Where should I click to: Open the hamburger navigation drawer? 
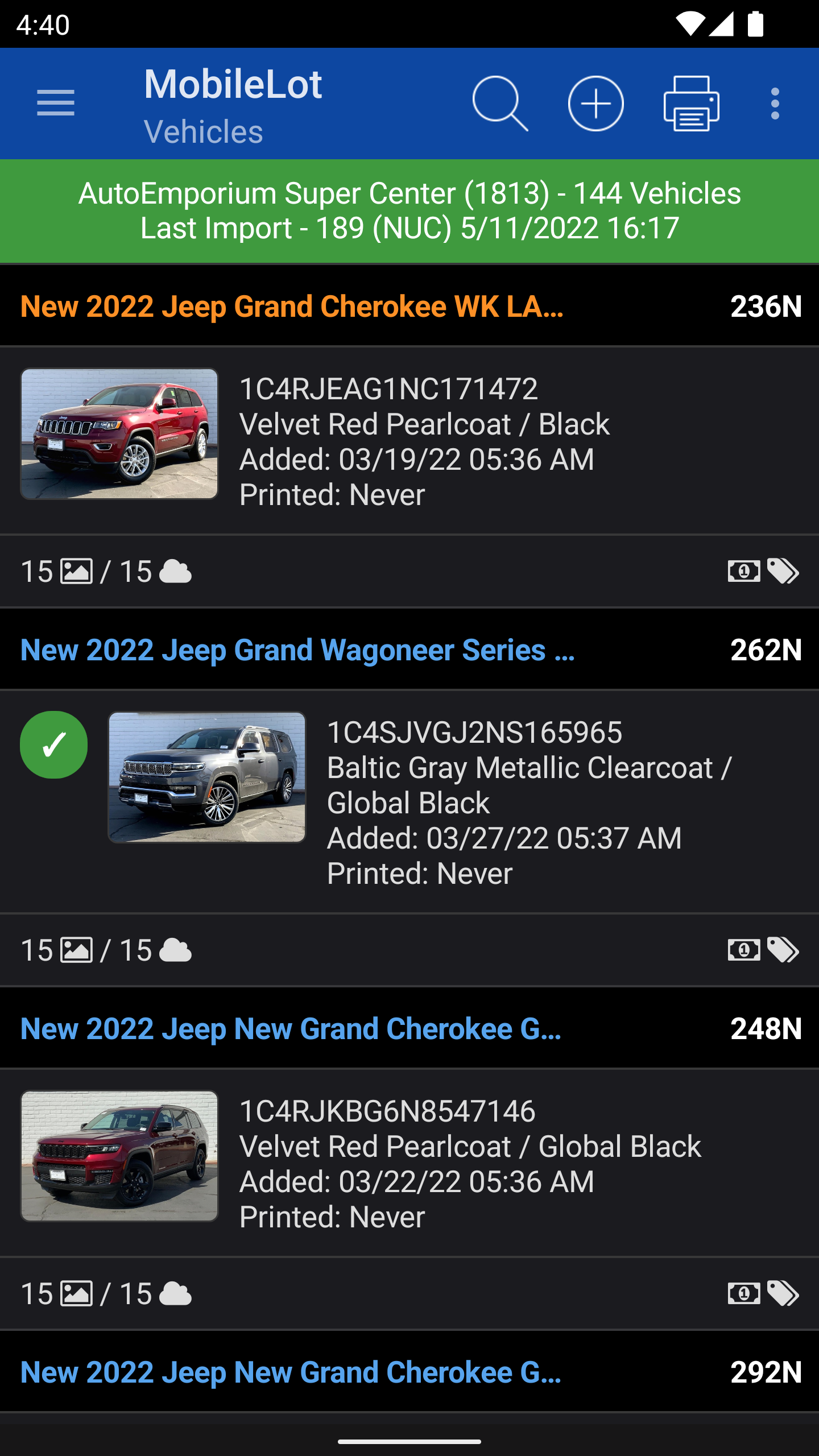click(x=56, y=103)
